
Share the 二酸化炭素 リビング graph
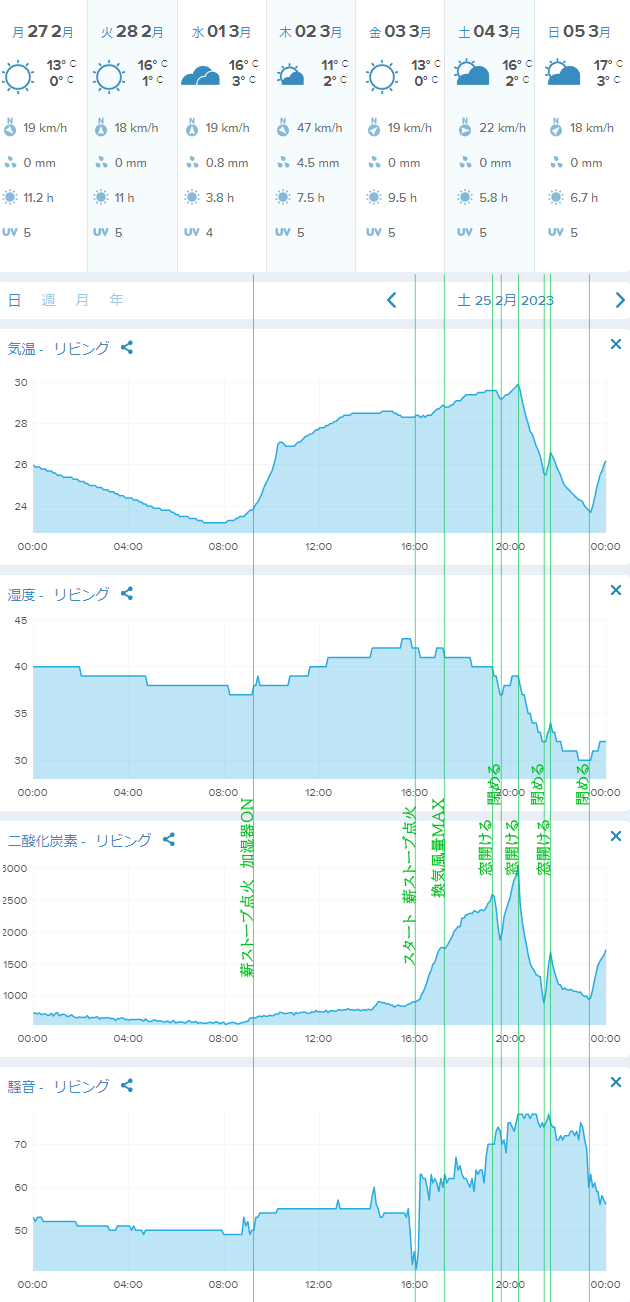click(169, 840)
